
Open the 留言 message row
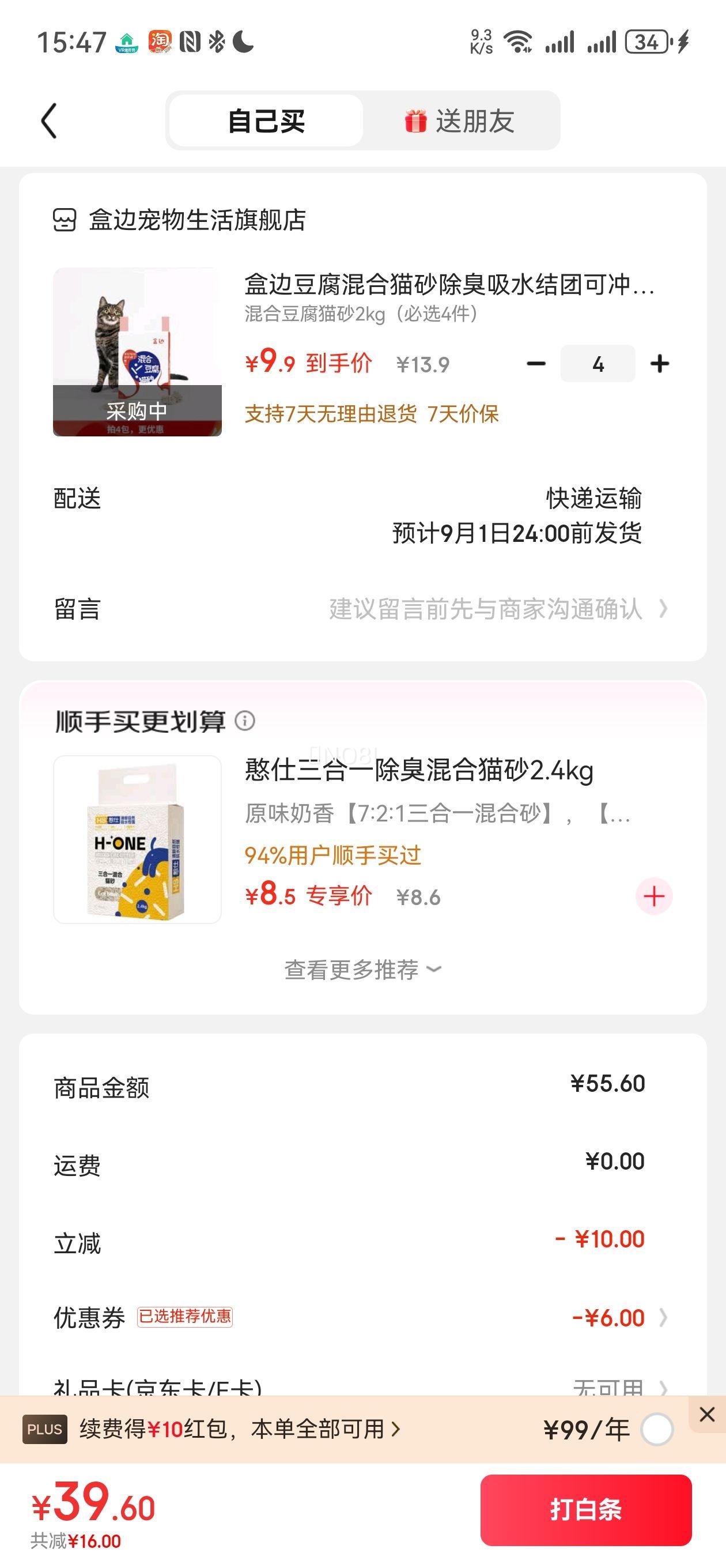[x=362, y=609]
